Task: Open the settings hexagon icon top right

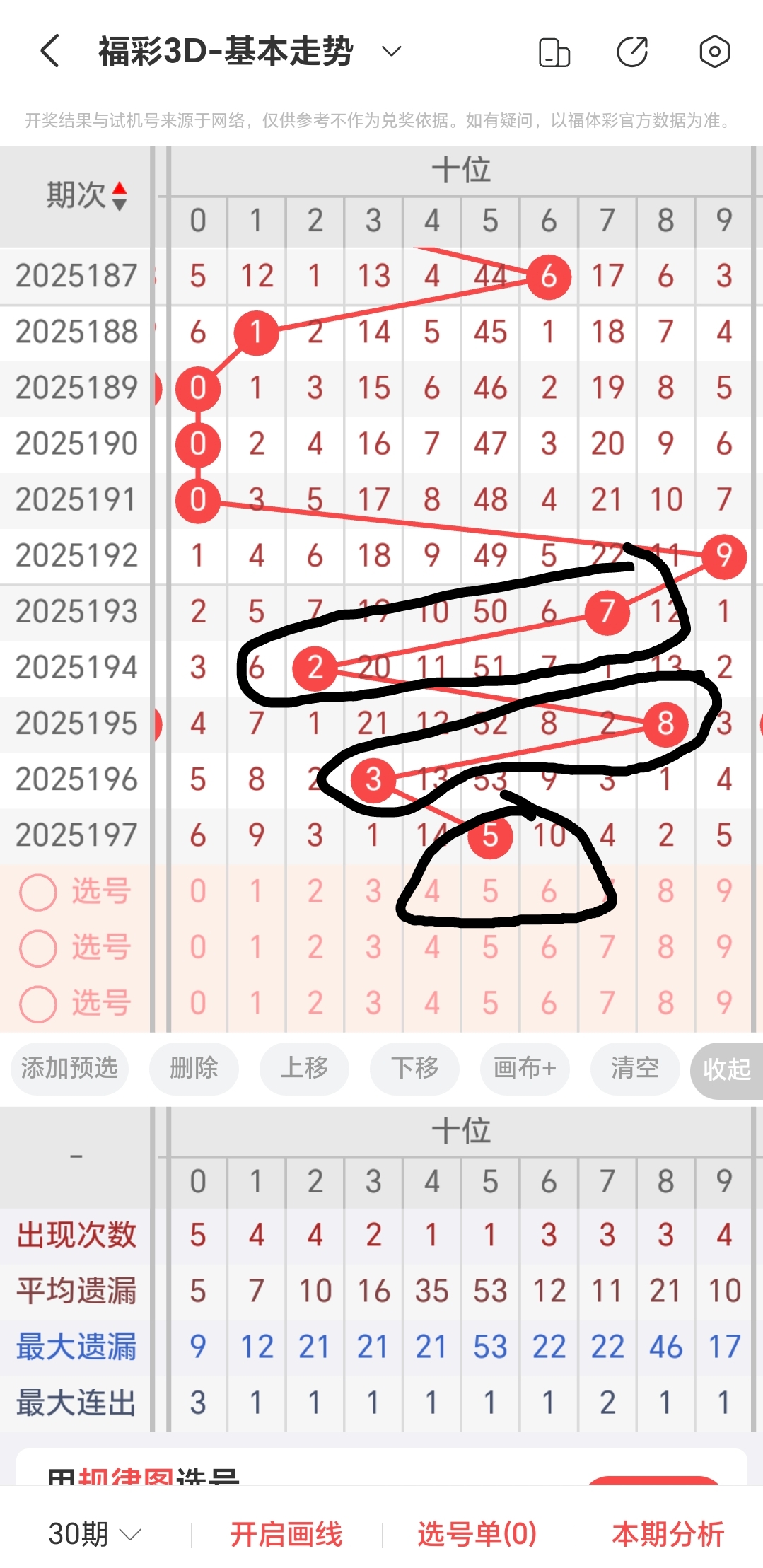Action: pos(714,50)
